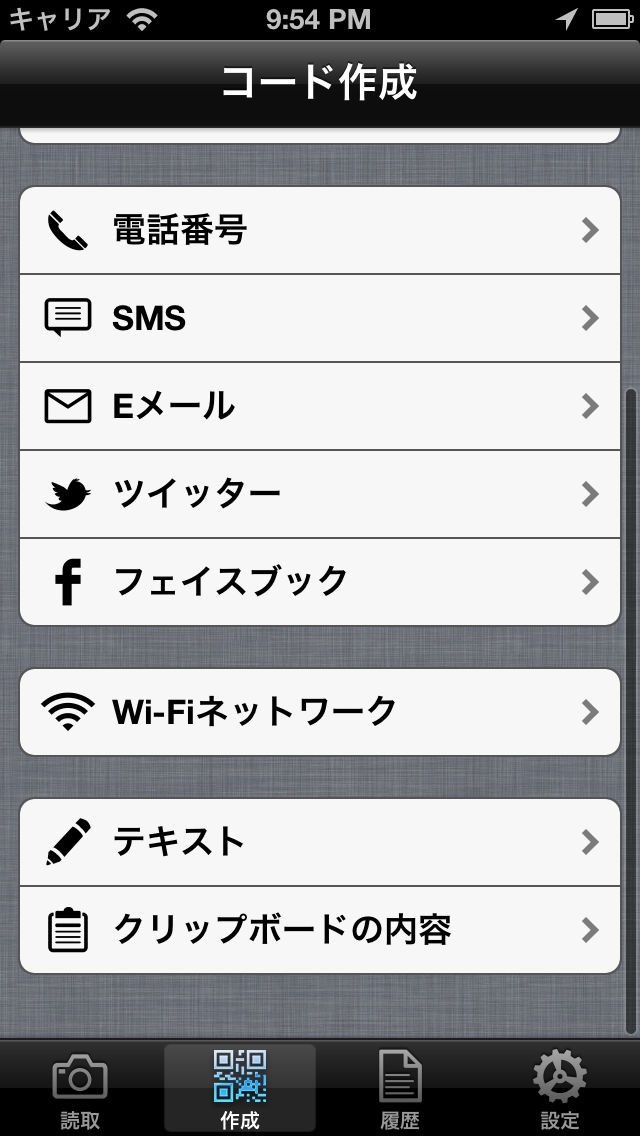Go to the 履歴 history tab
The image size is (640, 1136).
[400, 1088]
